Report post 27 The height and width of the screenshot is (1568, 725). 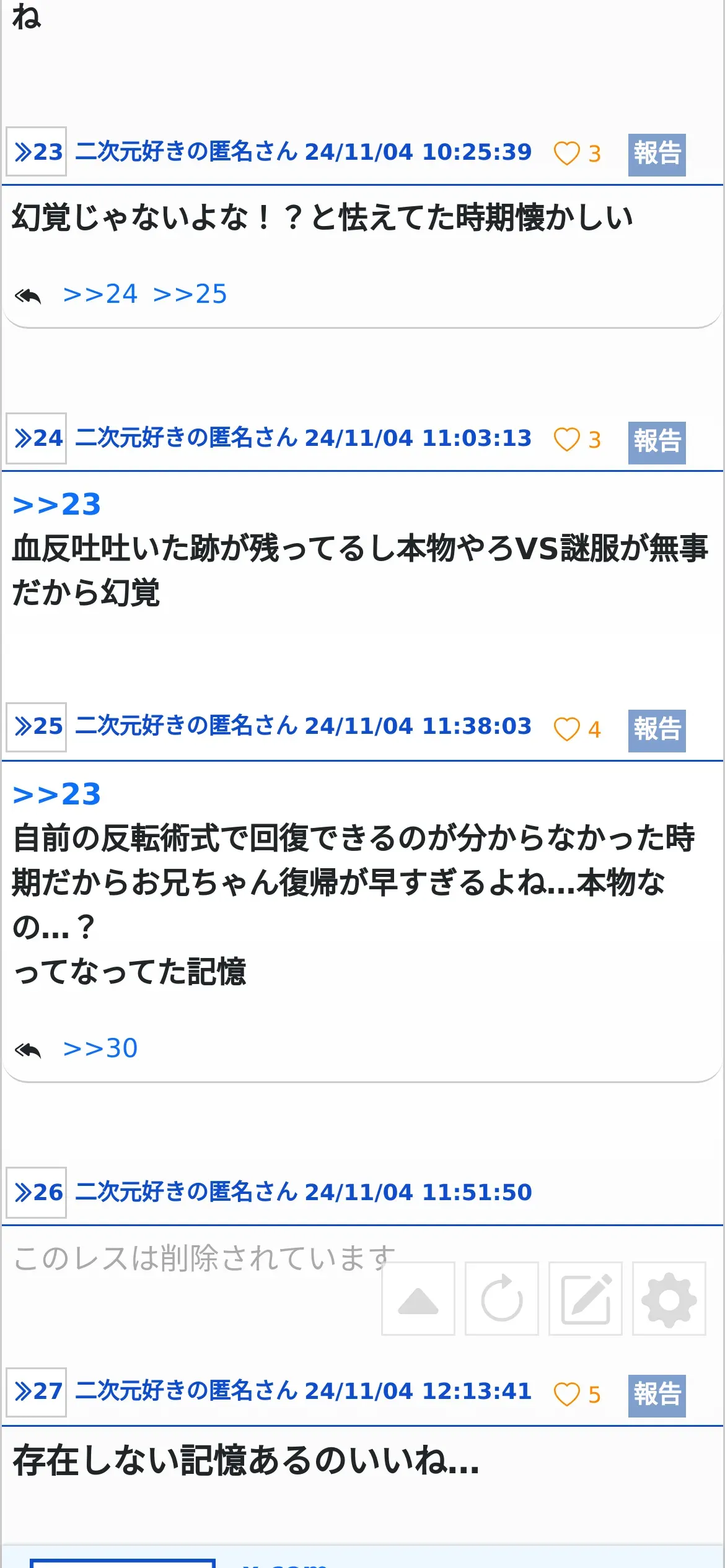(657, 1396)
